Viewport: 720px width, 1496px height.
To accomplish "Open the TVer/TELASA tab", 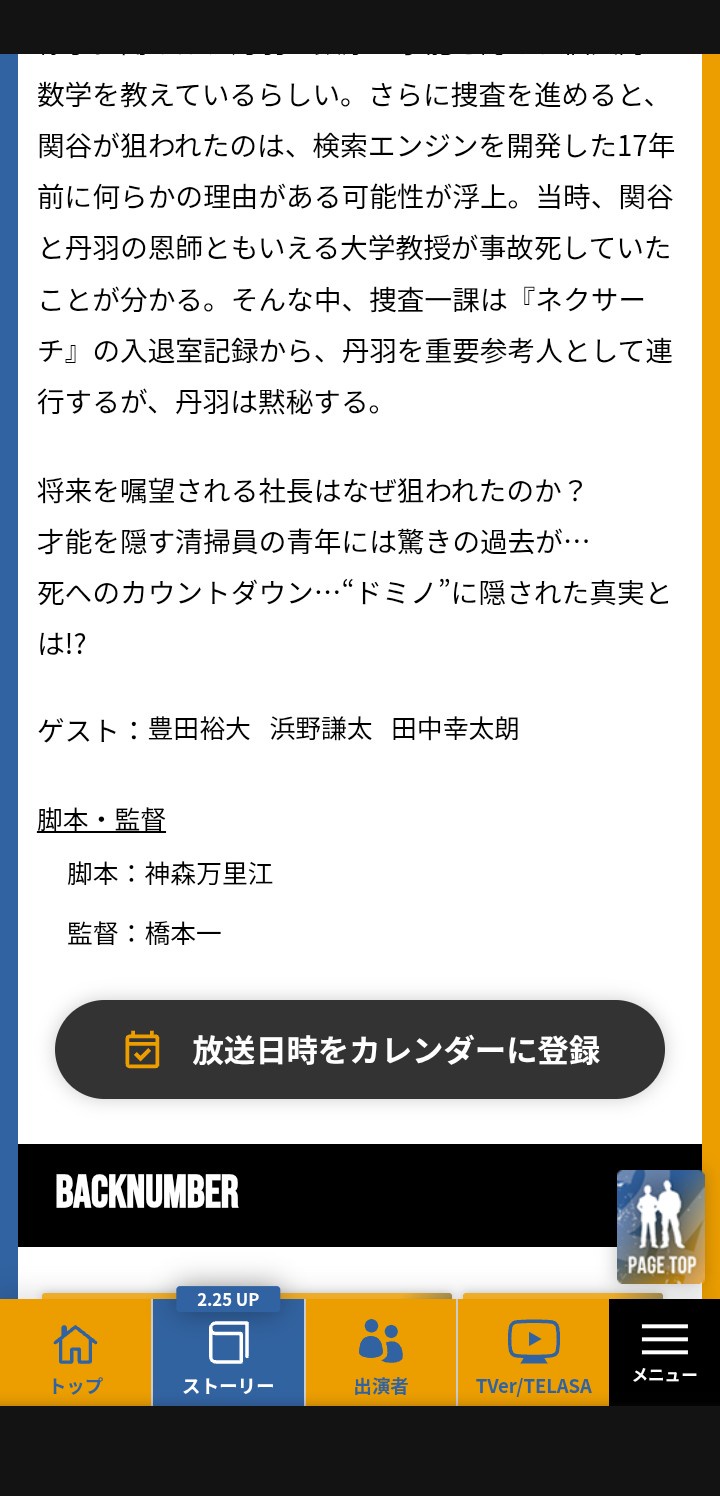I will pyautogui.click(x=533, y=1354).
